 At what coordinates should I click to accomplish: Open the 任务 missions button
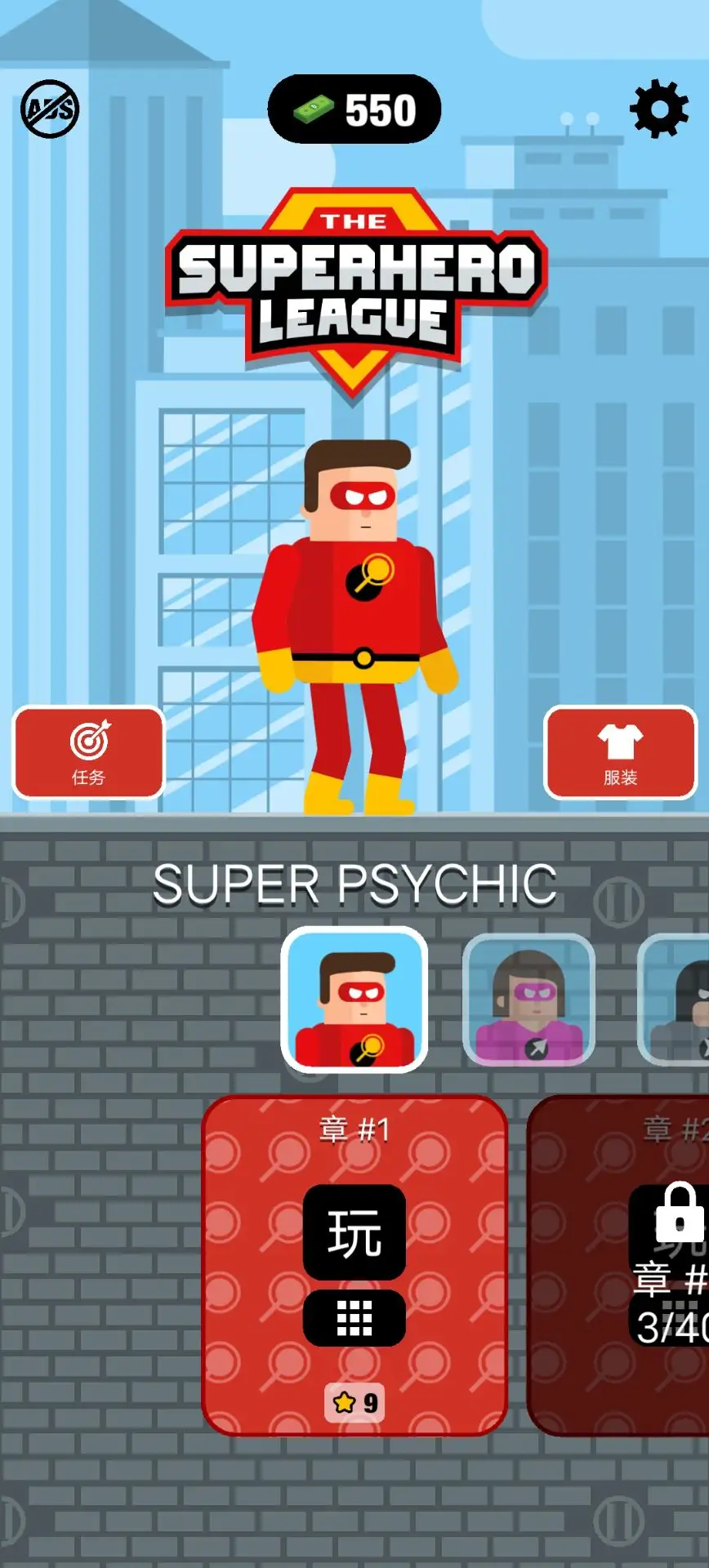[x=88, y=753]
